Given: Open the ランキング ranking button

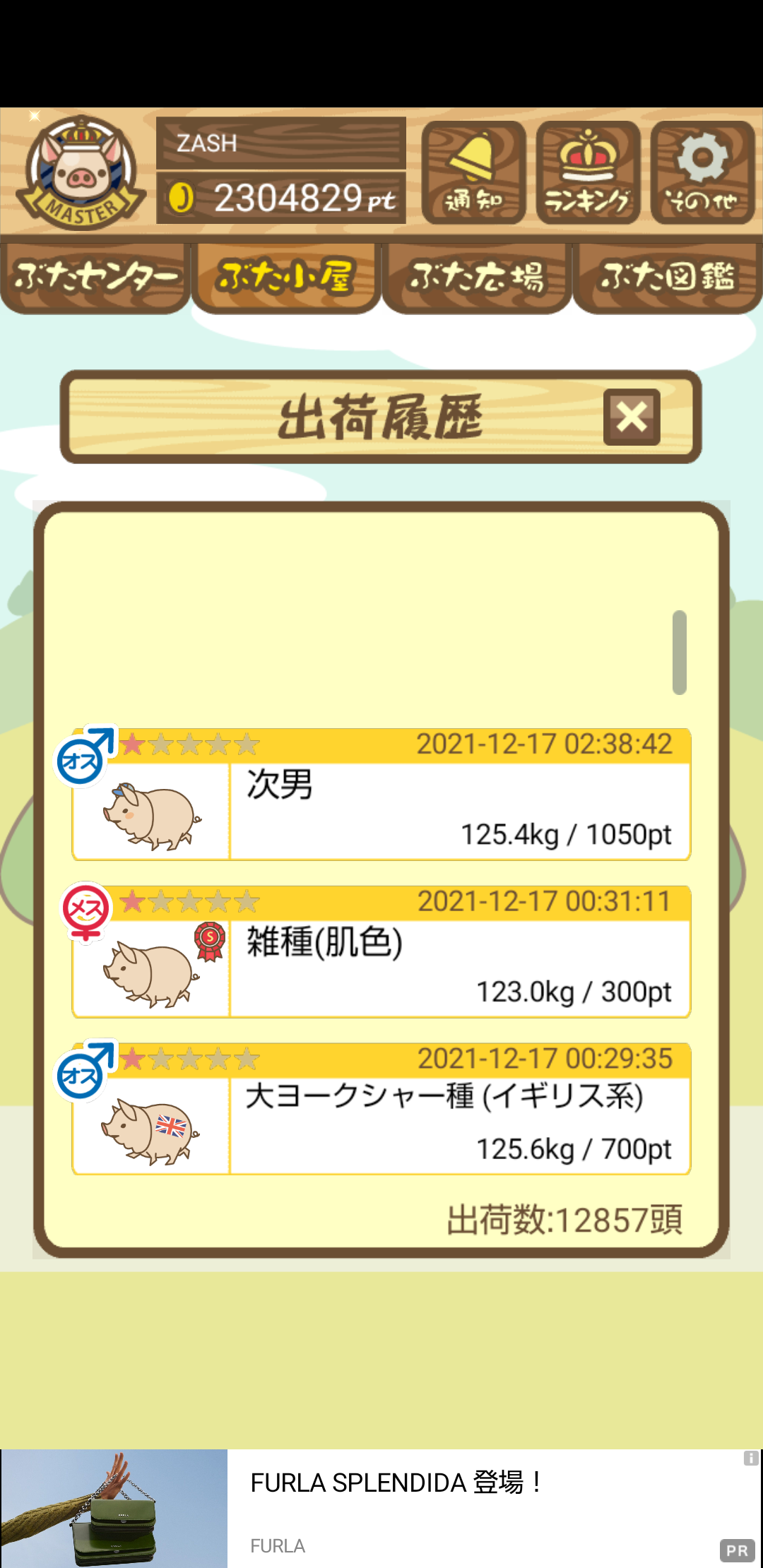Looking at the screenshot, I should pyautogui.click(x=588, y=172).
